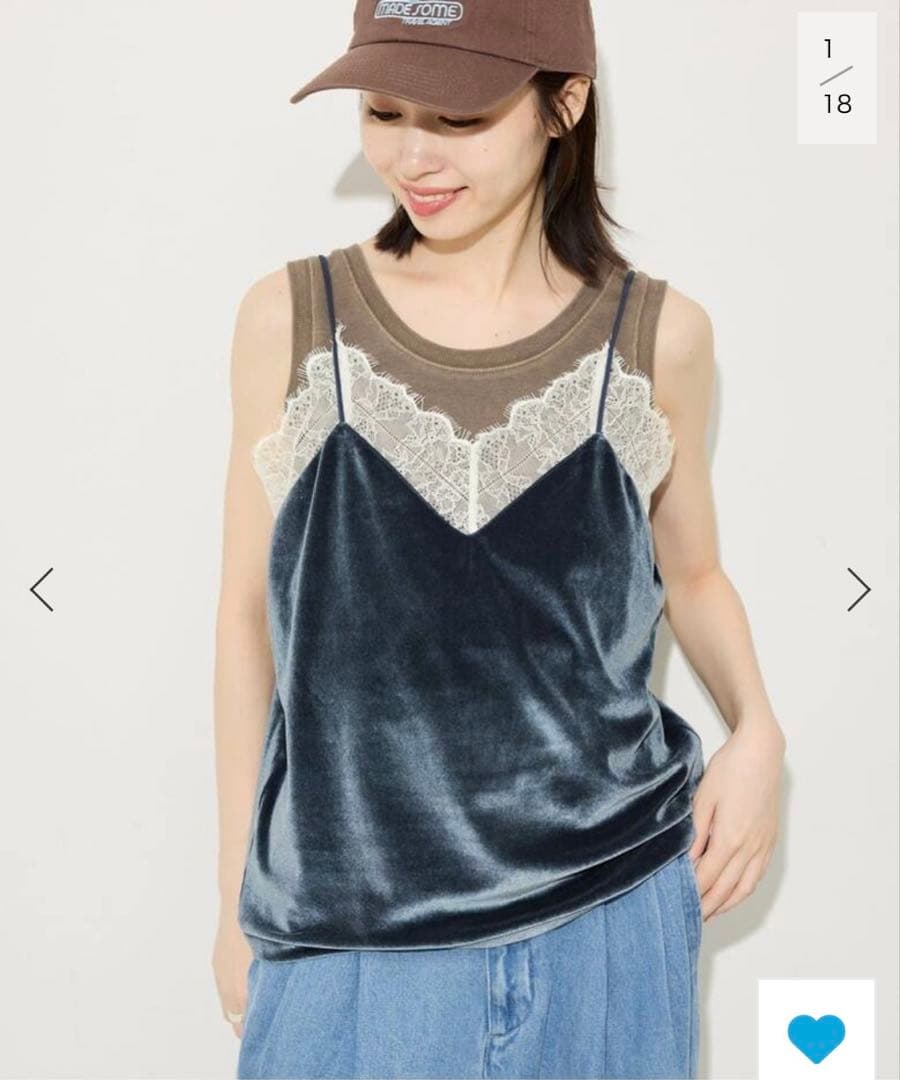
Task: Add this item to favorites with the heart
Action: 816,1037
